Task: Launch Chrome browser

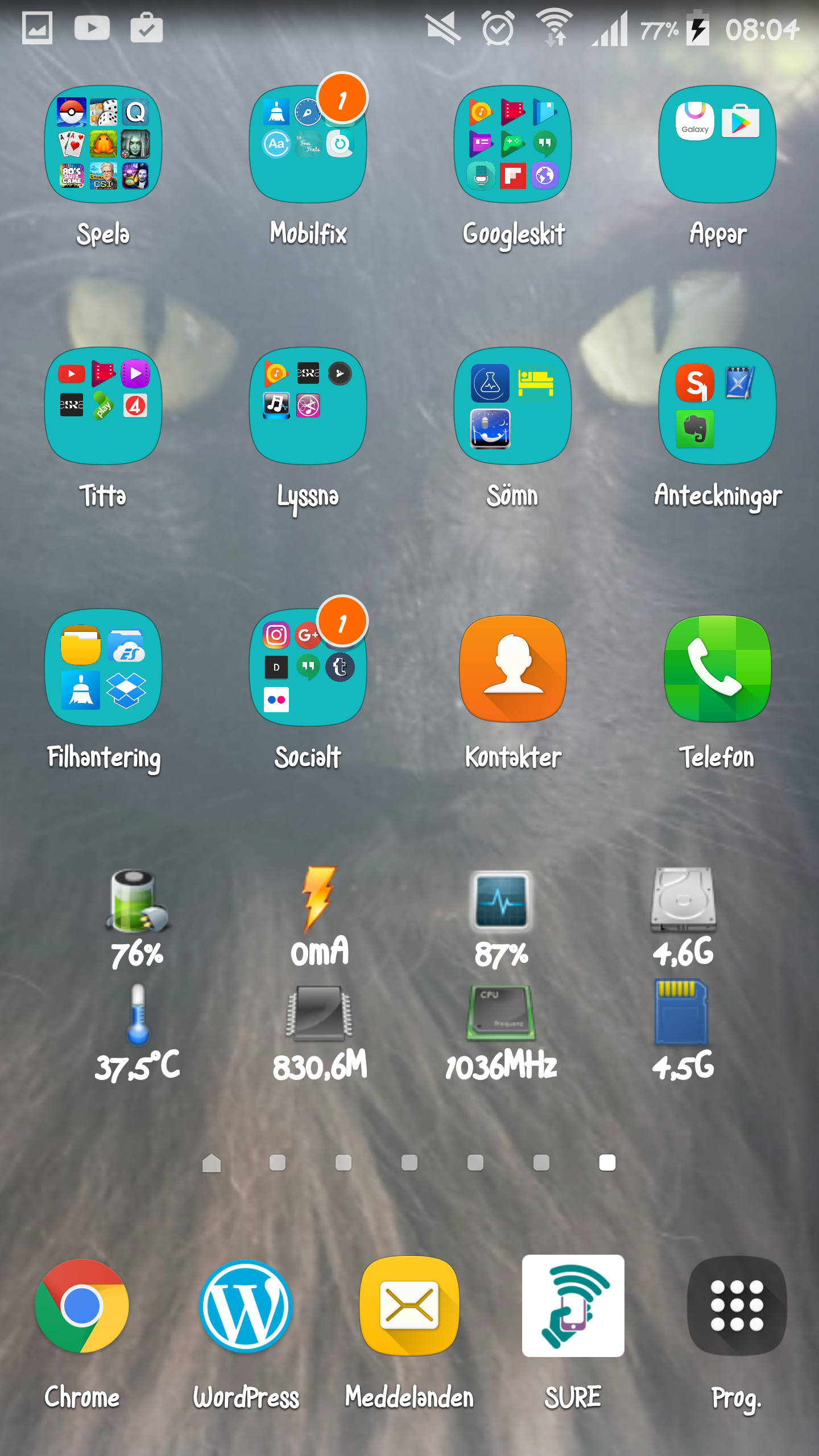Action: [x=82, y=1306]
